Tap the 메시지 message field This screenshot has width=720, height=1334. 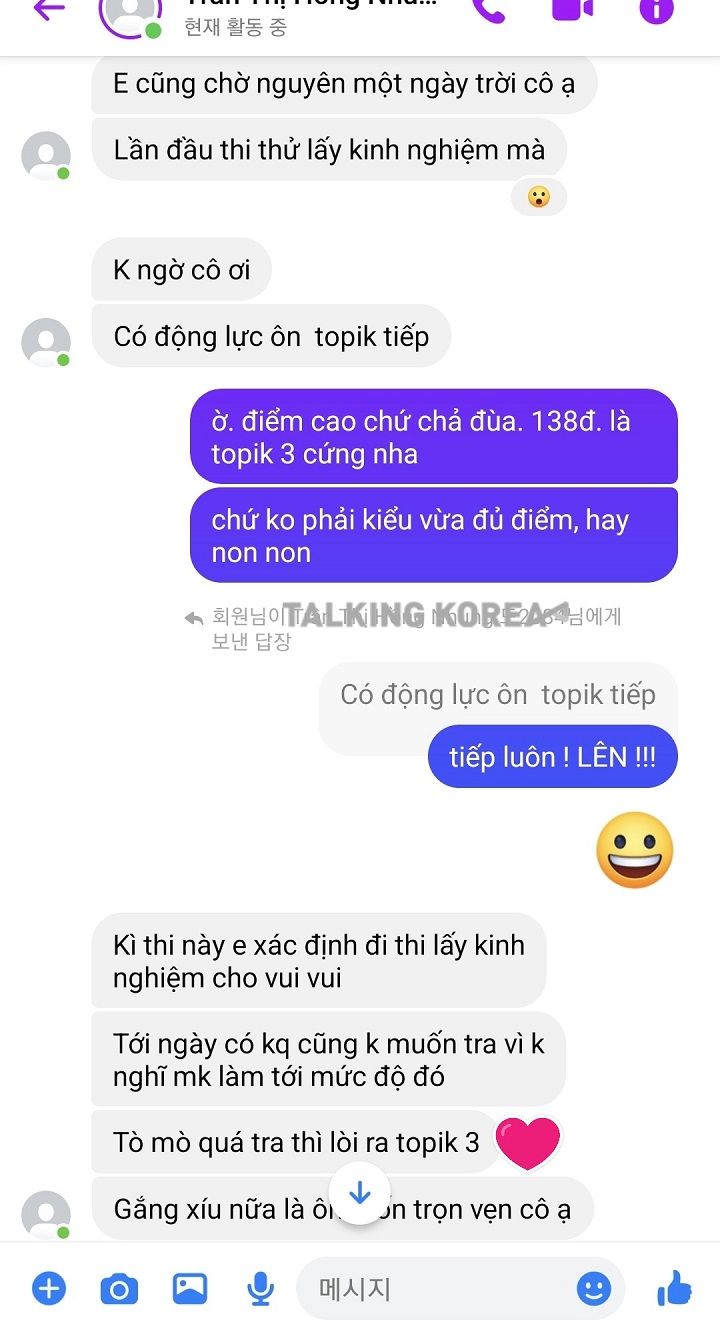[x=440, y=1289]
